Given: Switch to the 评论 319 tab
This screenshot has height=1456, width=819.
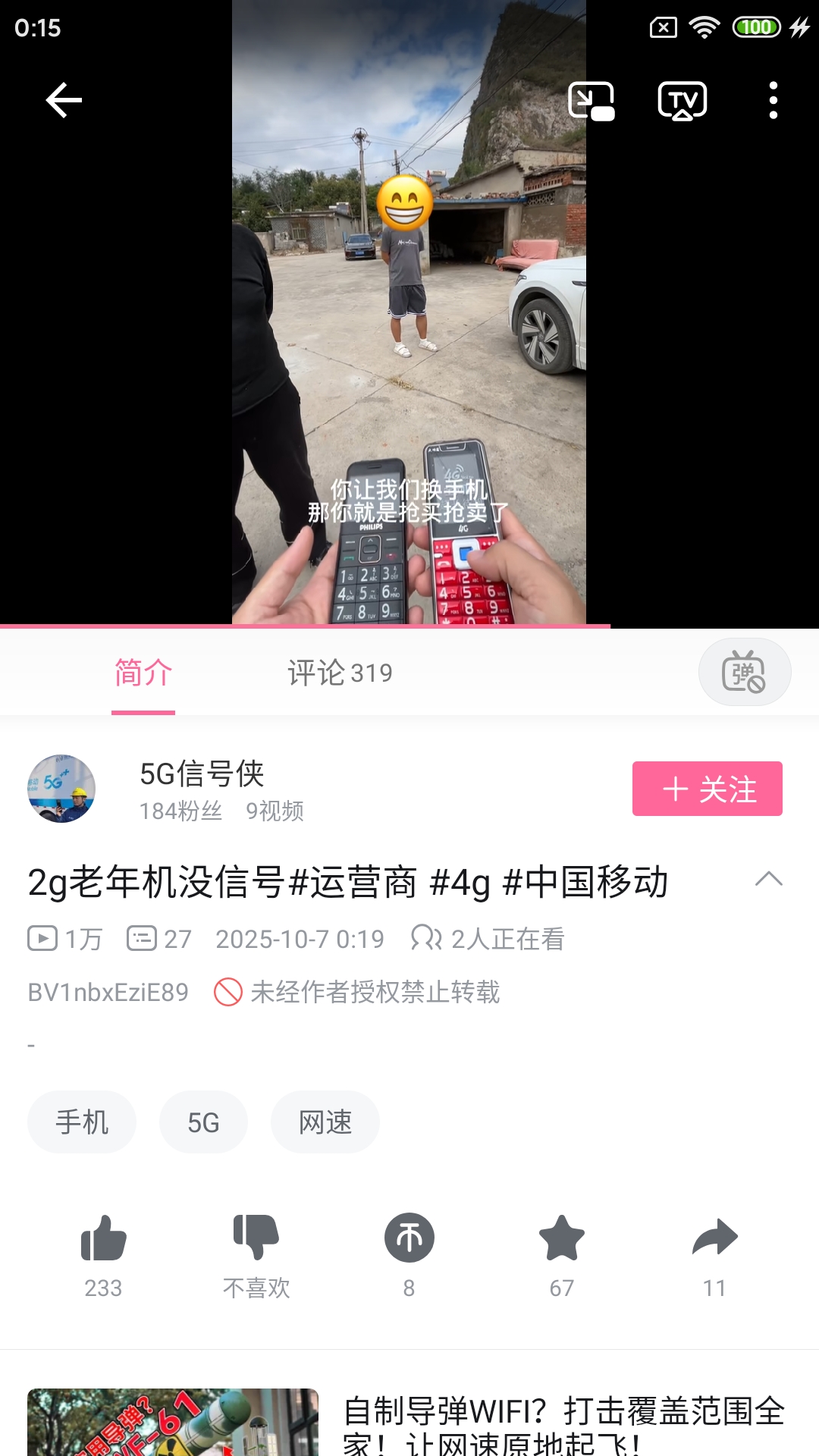Looking at the screenshot, I should click(x=340, y=673).
